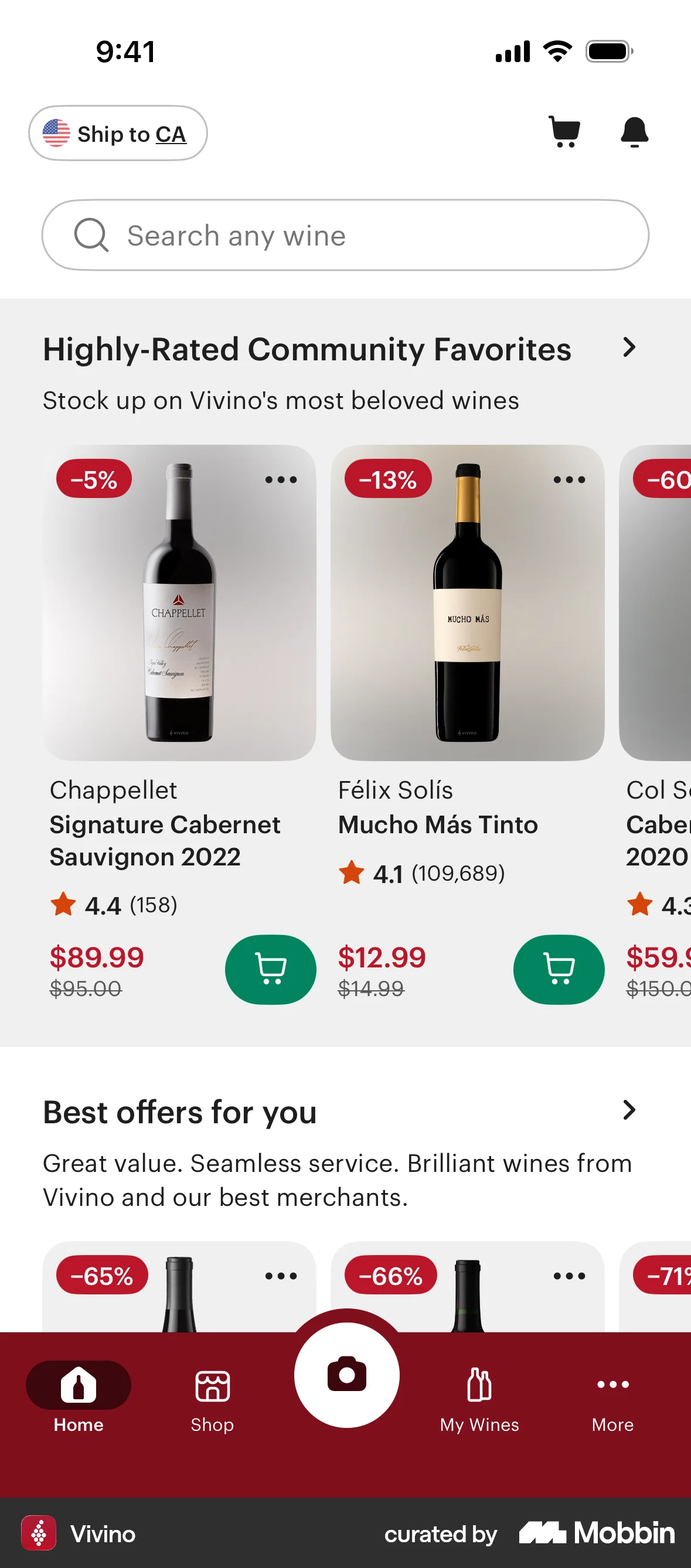Viewport: 691px width, 1568px height.
Task: Tap the US flag on the ship selector
Action: 57,134
